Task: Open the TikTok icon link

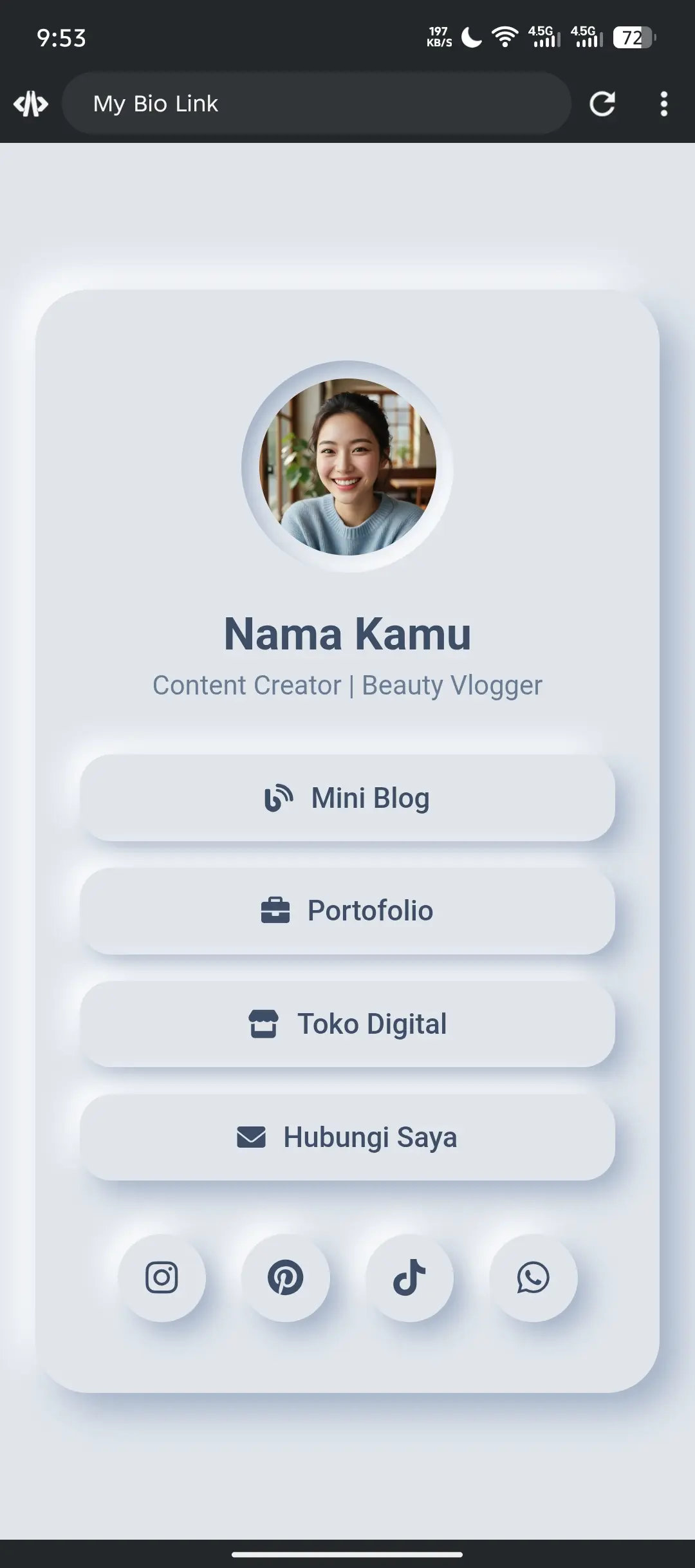Action: click(x=409, y=1278)
